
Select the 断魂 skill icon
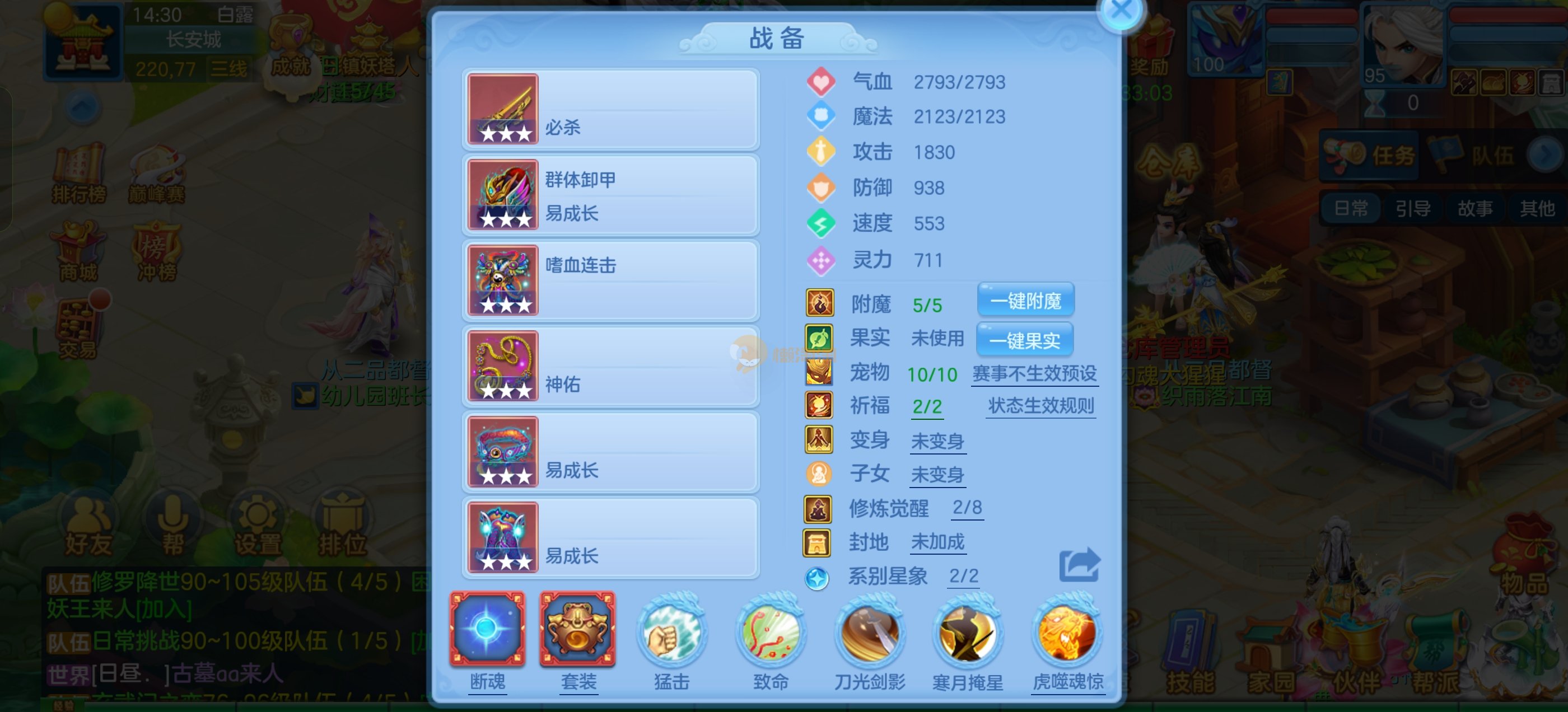point(487,630)
